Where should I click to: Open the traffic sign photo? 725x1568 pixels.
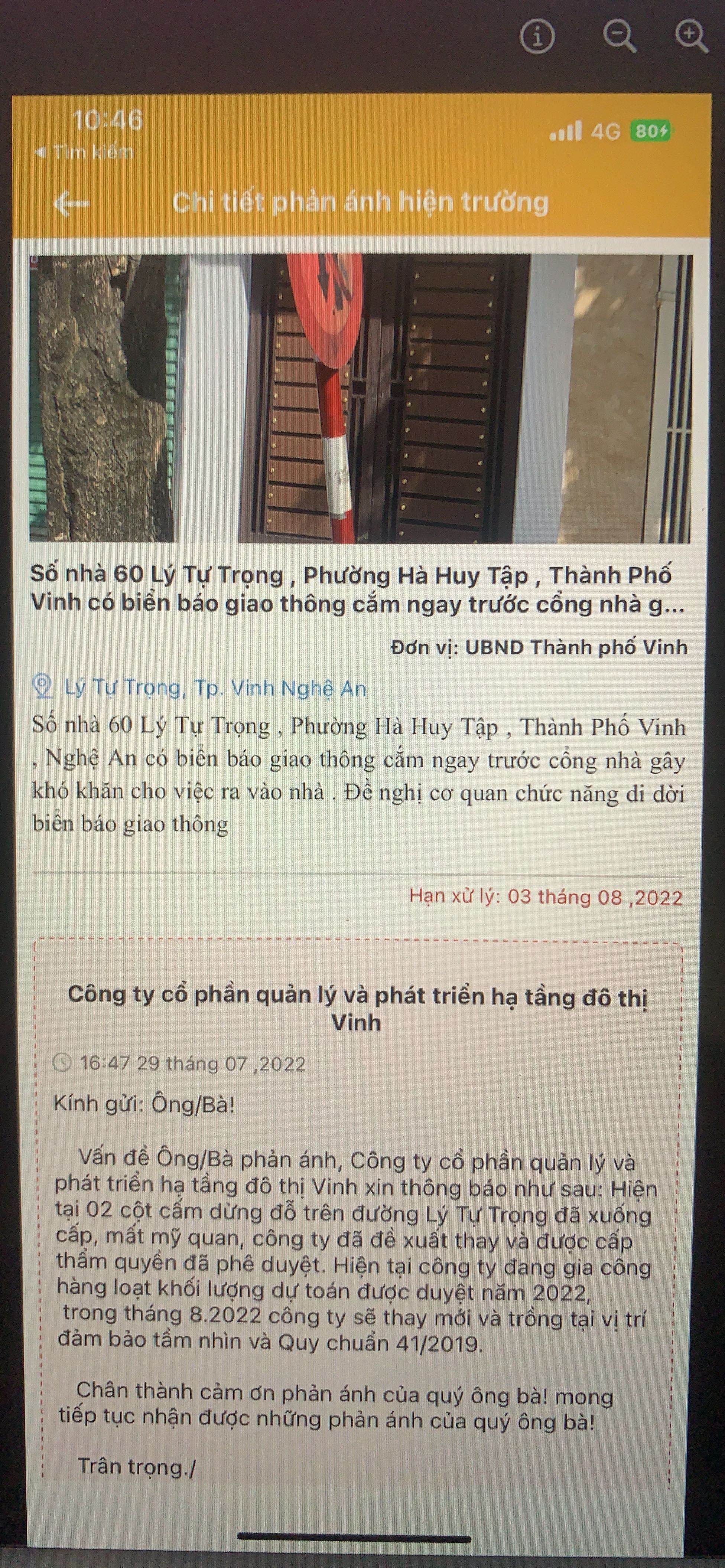pos(360,399)
